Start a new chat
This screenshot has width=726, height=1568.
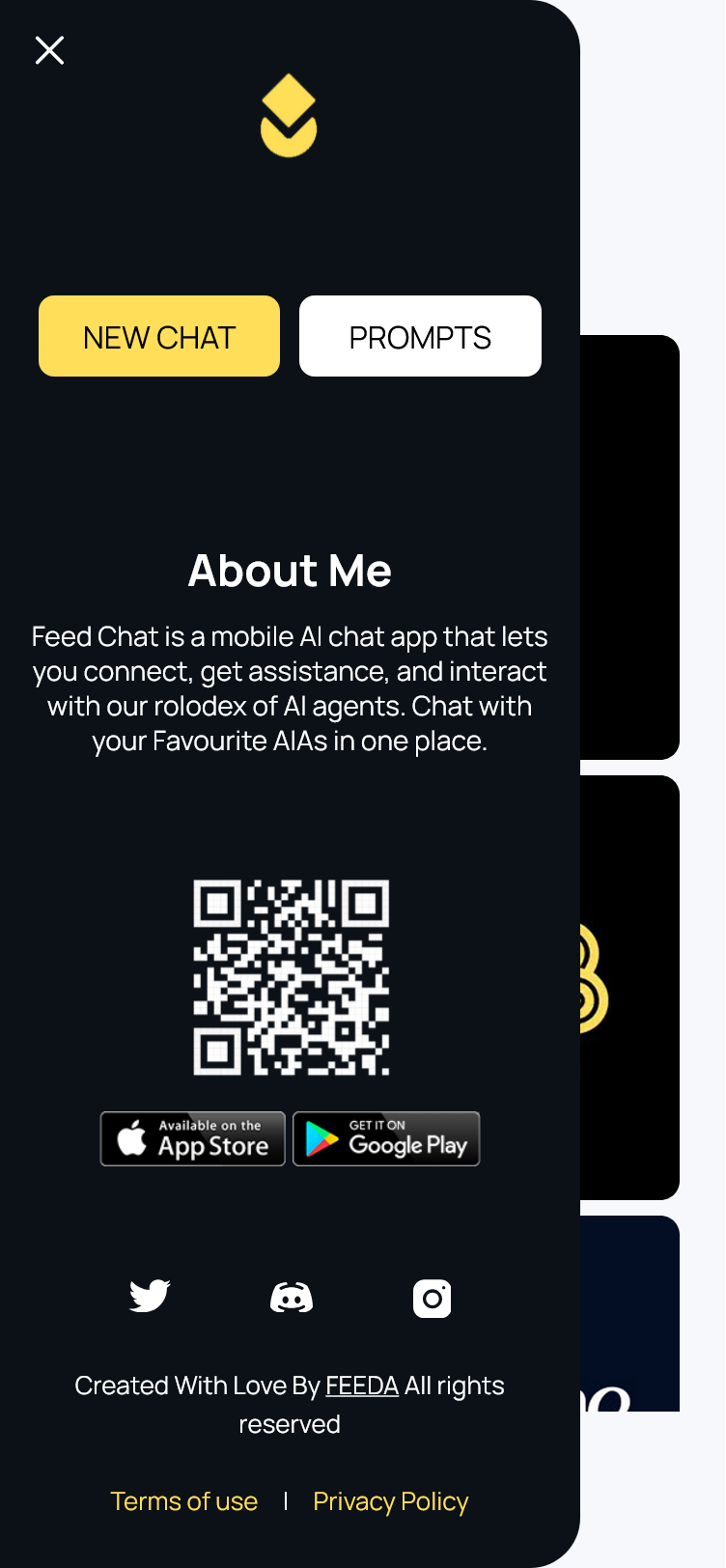(159, 336)
